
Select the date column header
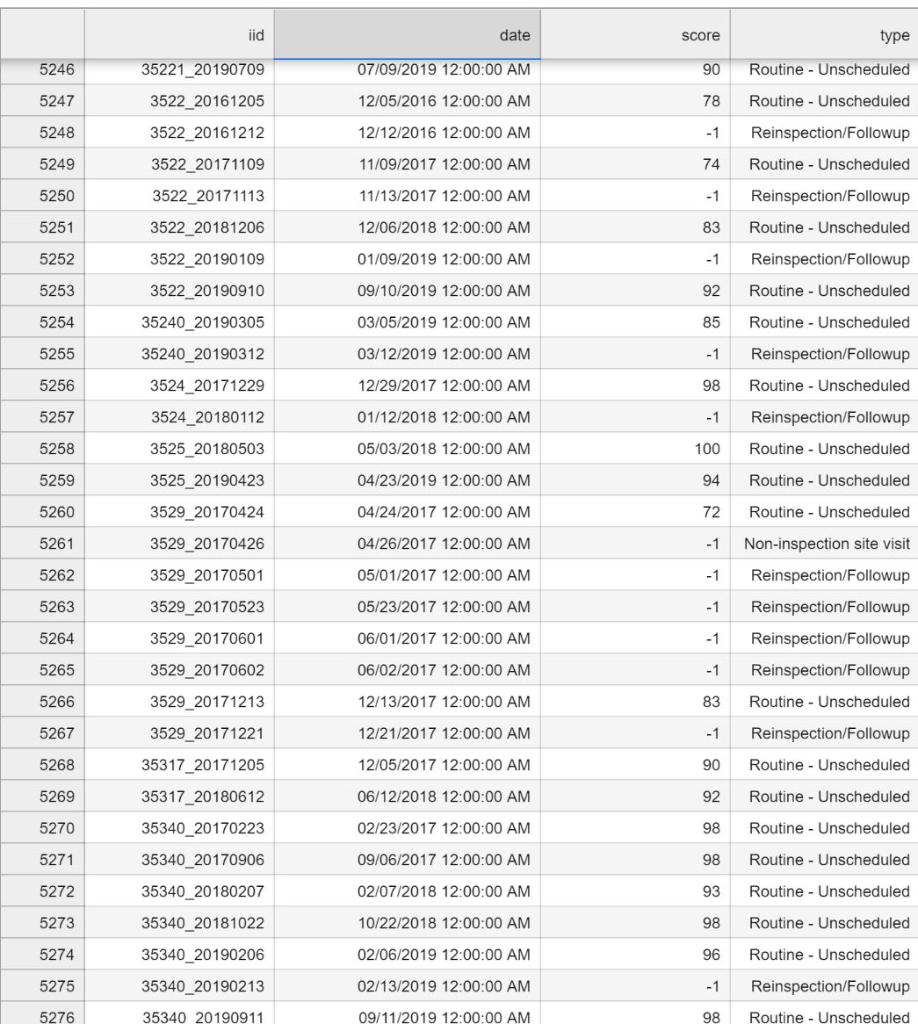[407, 34]
